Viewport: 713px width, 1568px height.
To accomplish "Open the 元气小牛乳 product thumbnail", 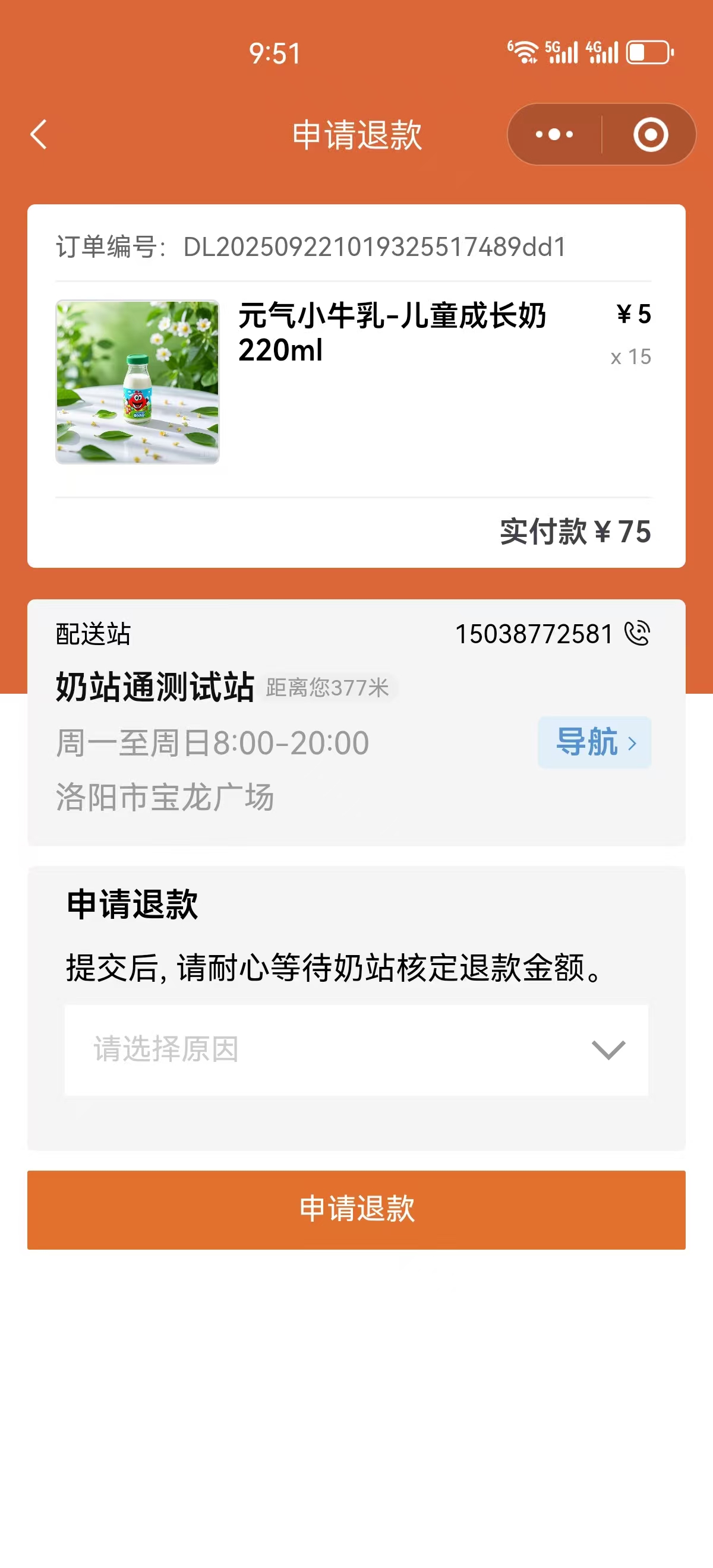I will (138, 382).
